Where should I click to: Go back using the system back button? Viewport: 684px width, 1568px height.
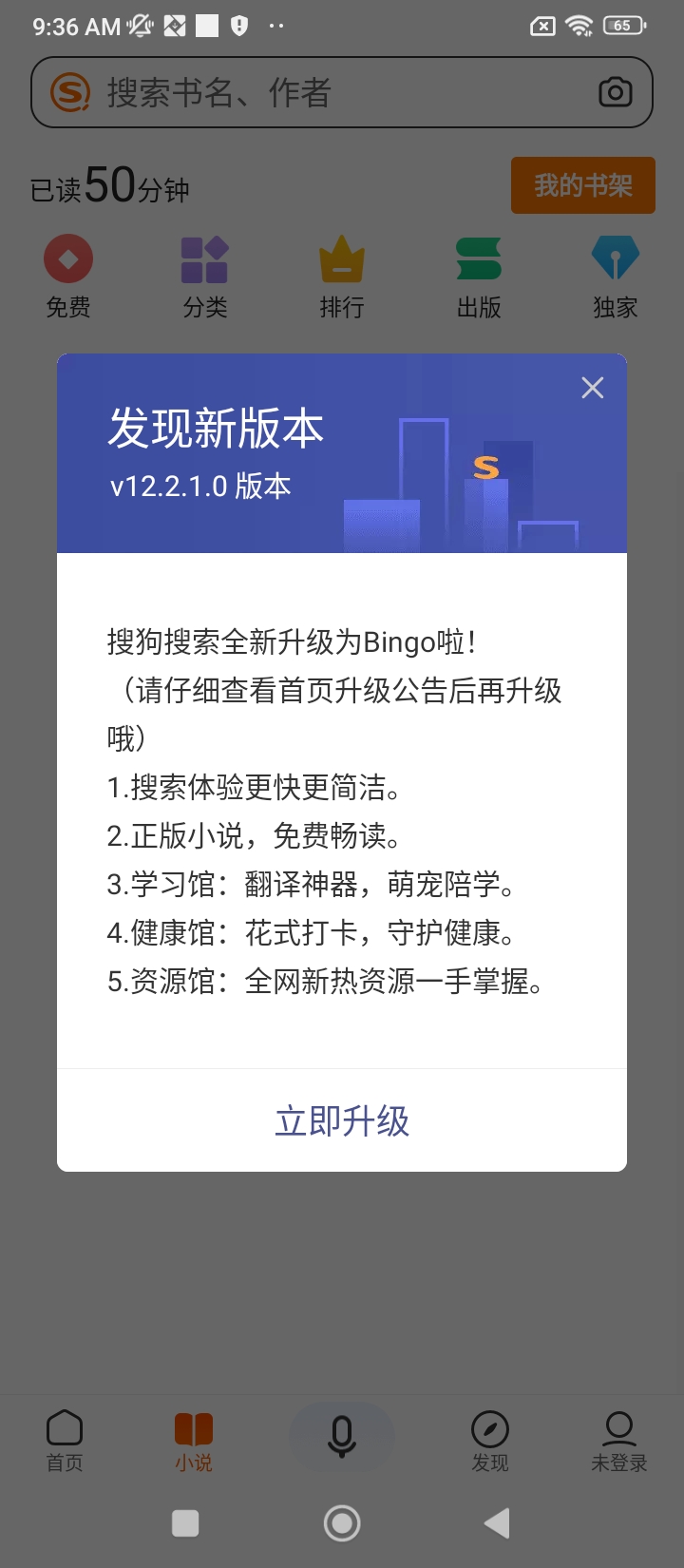click(x=497, y=1523)
